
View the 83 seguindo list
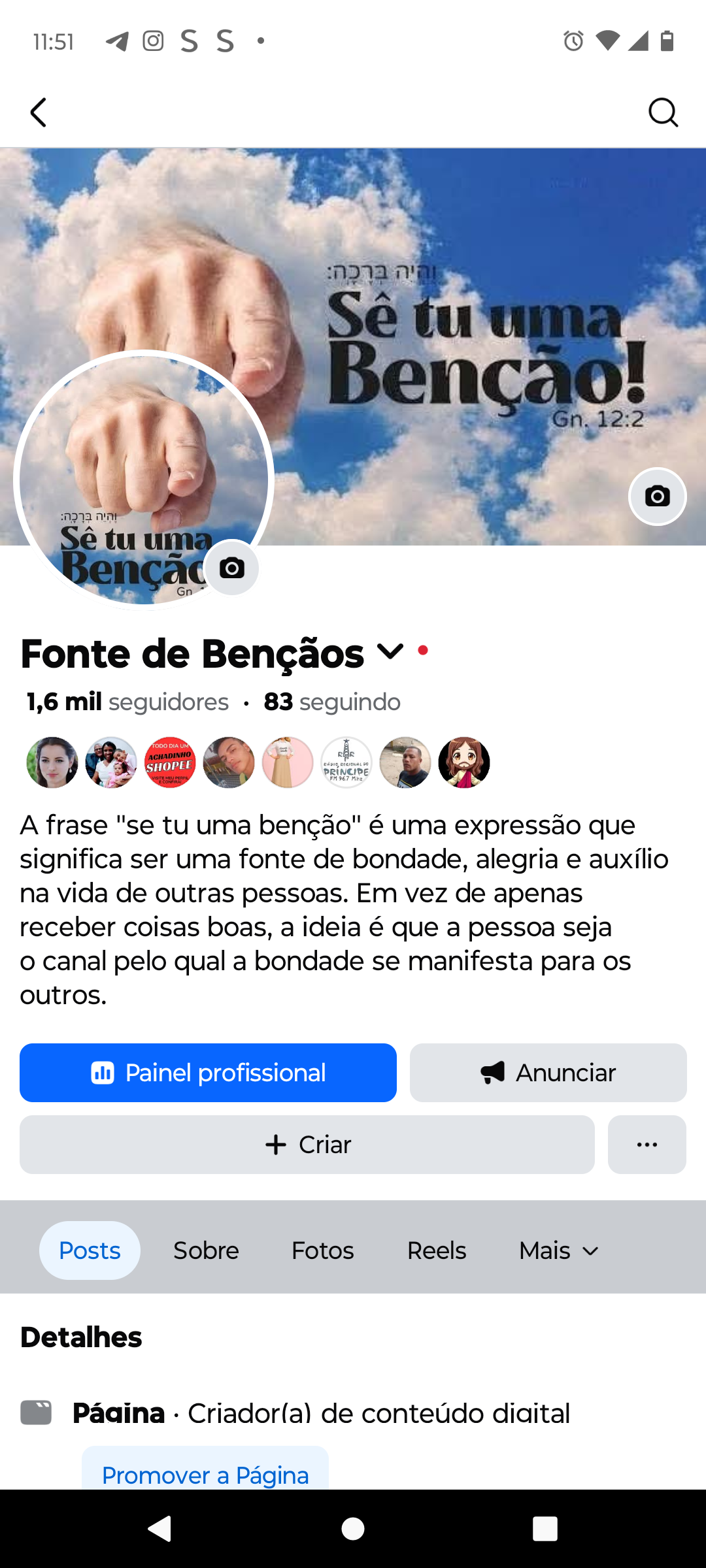pyautogui.click(x=332, y=702)
